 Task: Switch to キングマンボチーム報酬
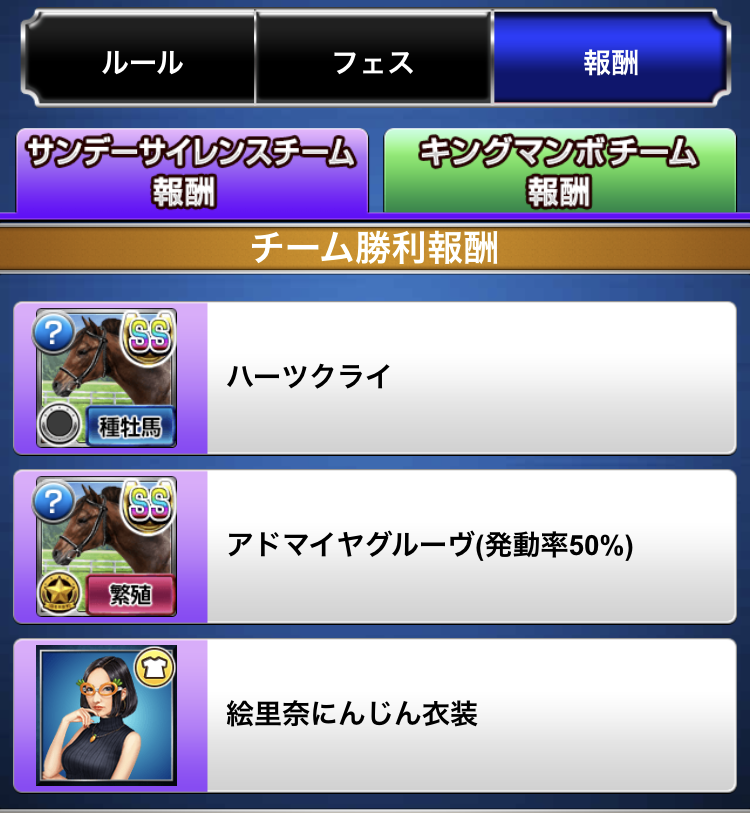[x=559, y=171]
